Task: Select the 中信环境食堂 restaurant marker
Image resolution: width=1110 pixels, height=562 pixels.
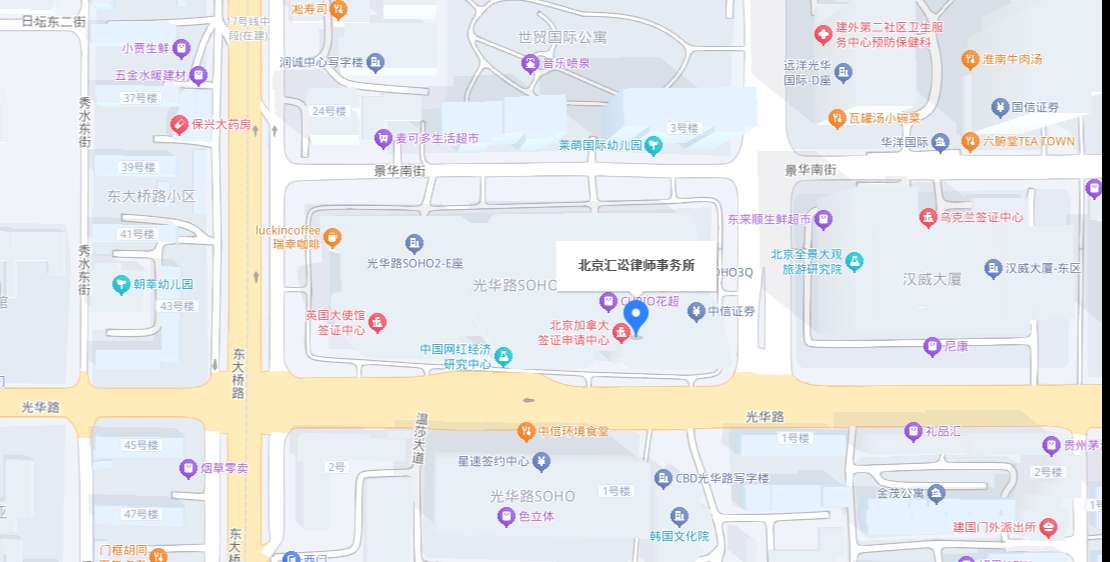Action: pos(525,432)
